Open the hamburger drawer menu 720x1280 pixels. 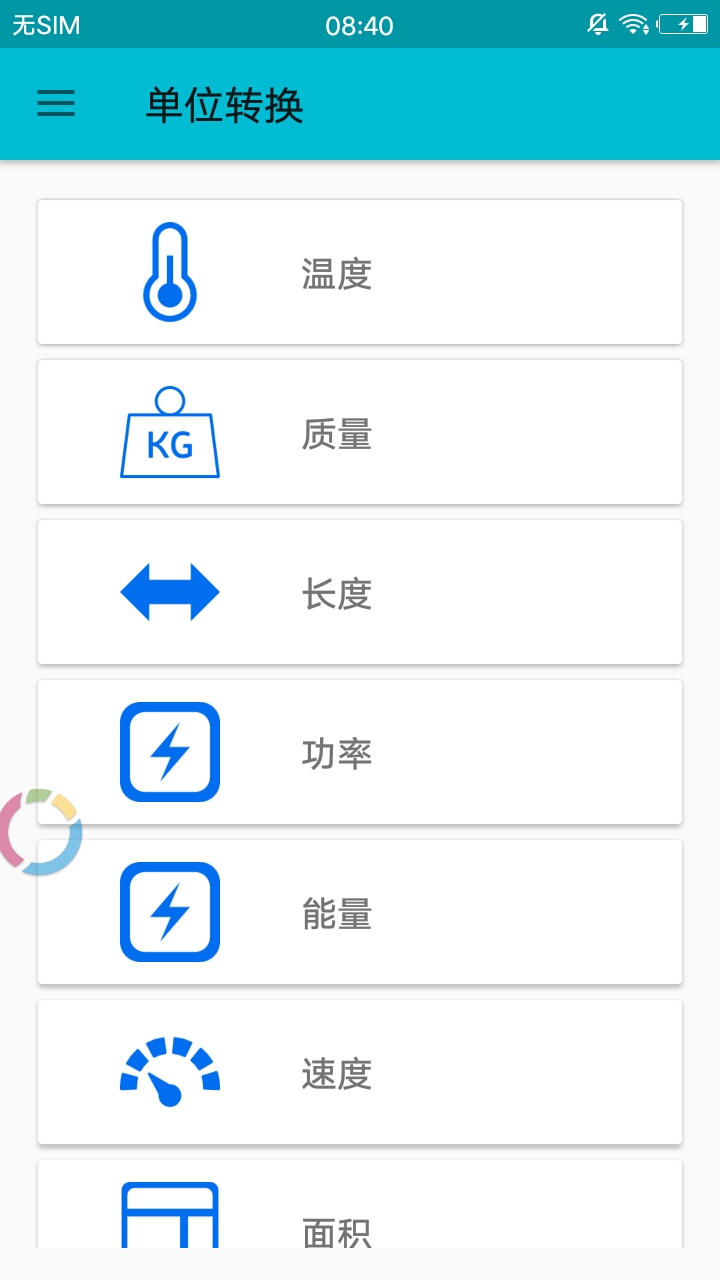tap(56, 104)
